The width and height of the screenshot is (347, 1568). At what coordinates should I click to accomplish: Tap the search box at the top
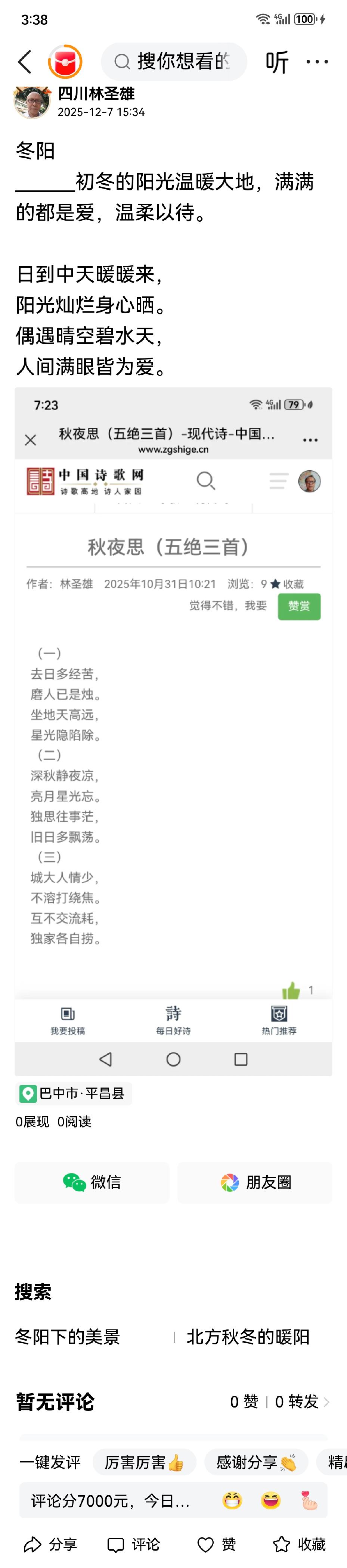[174, 62]
